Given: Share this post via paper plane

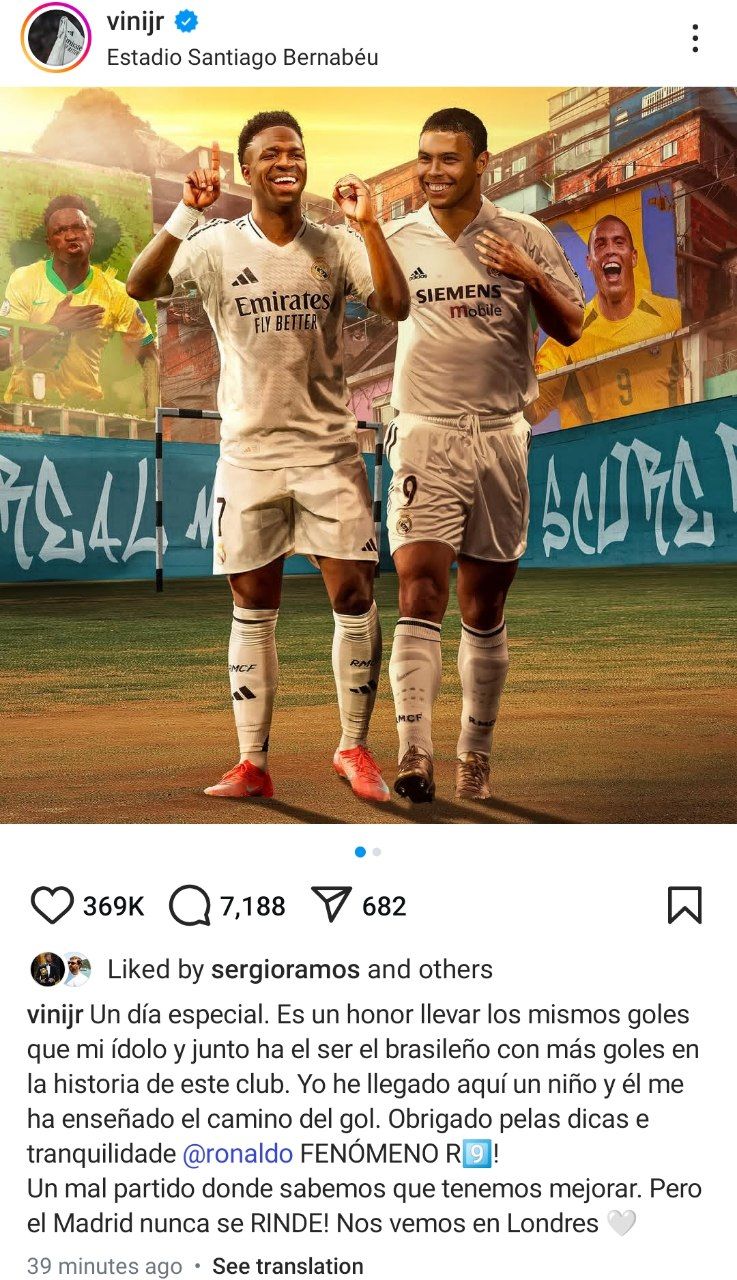Looking at the screenshot, I should coord(329,906).
